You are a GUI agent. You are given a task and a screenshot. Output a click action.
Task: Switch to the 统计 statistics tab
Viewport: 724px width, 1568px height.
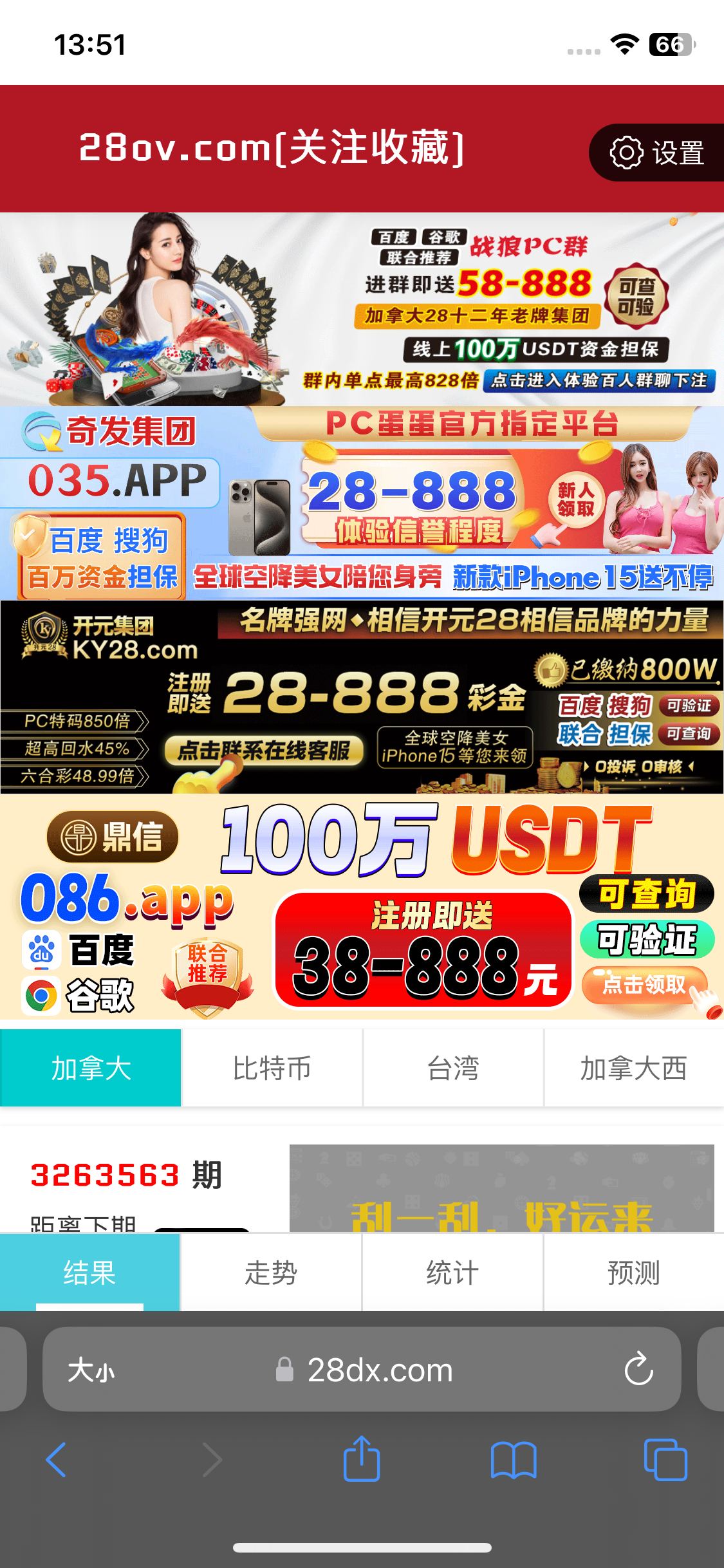click(x=452, y=1273)
